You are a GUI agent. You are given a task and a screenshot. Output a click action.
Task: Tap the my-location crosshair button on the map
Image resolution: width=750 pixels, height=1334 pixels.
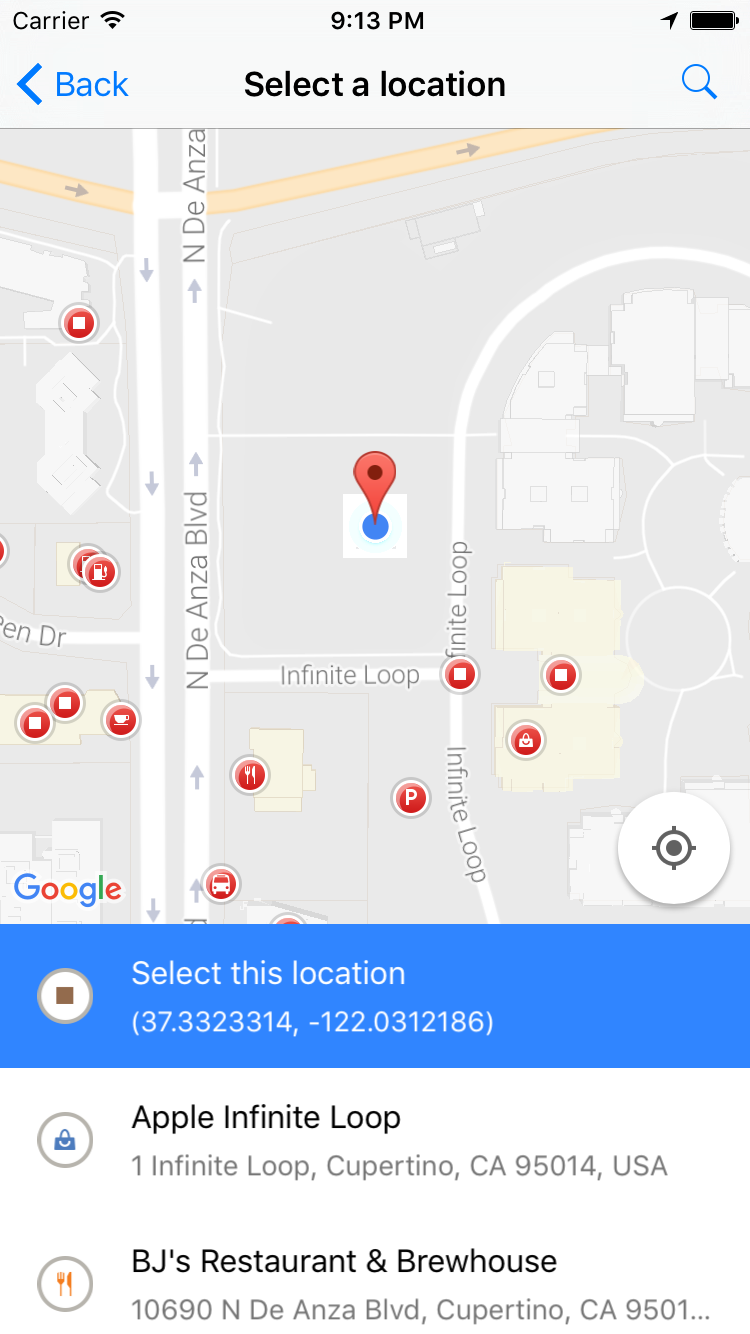tap(673, 847)
